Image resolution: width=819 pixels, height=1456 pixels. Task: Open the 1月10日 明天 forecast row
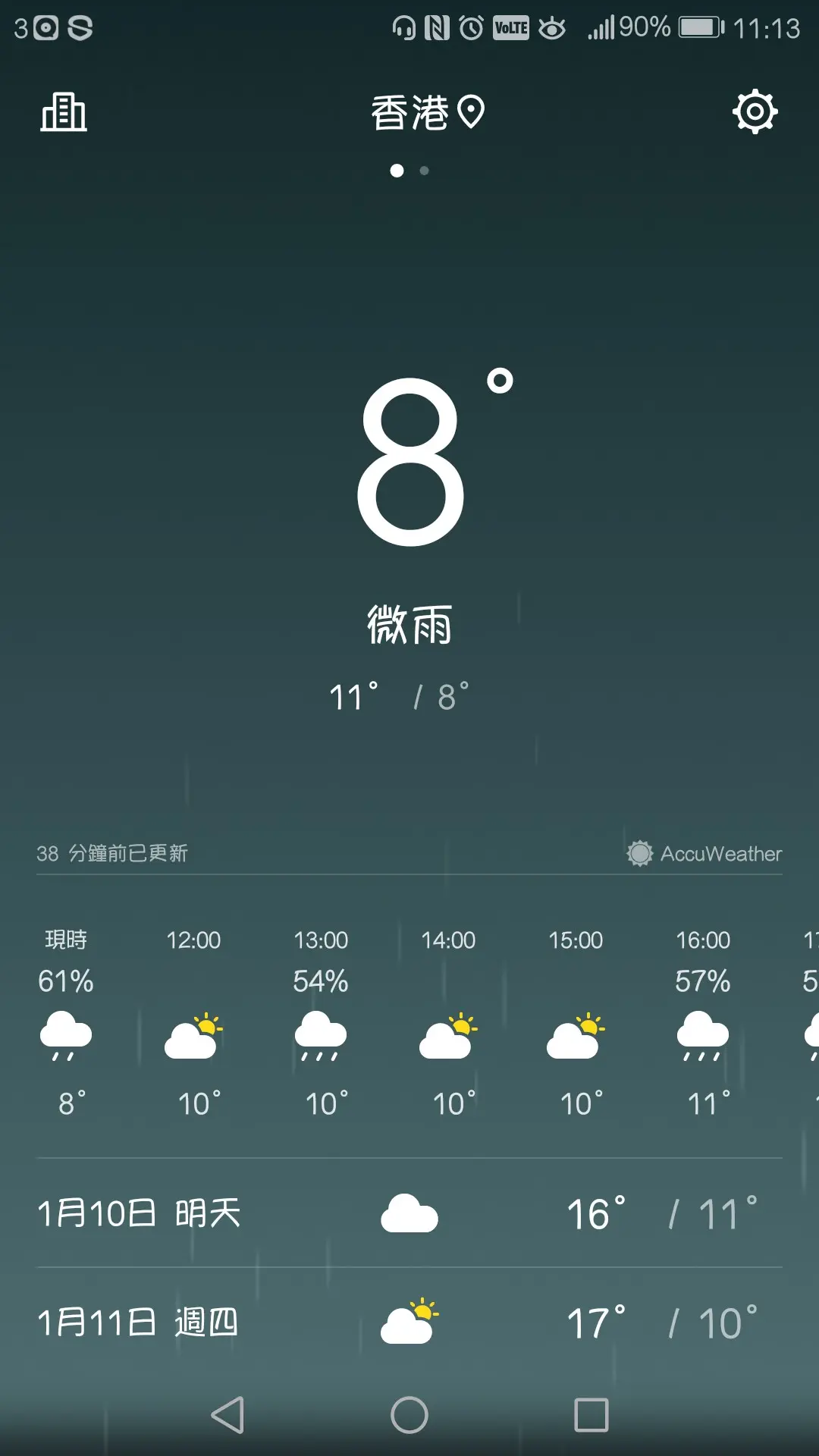tap(409, 1213)
